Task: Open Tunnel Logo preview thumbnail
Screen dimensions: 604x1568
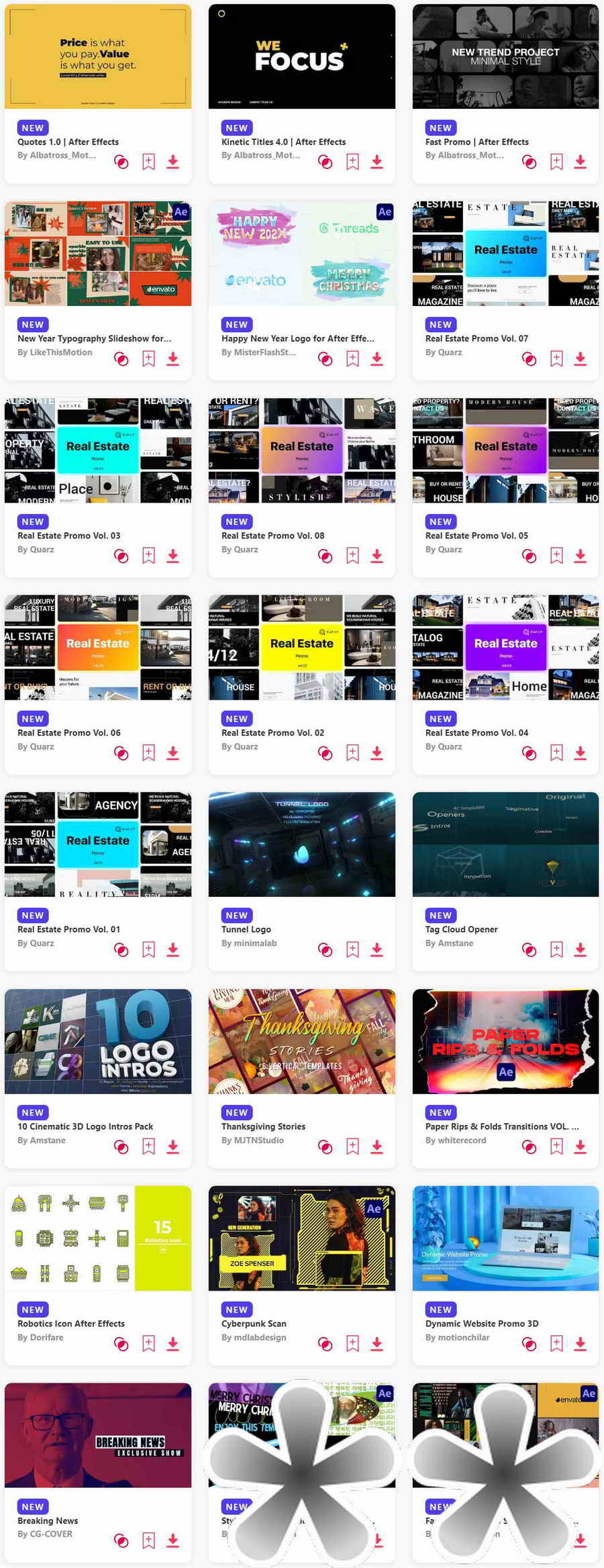Action: click(301, 844)
